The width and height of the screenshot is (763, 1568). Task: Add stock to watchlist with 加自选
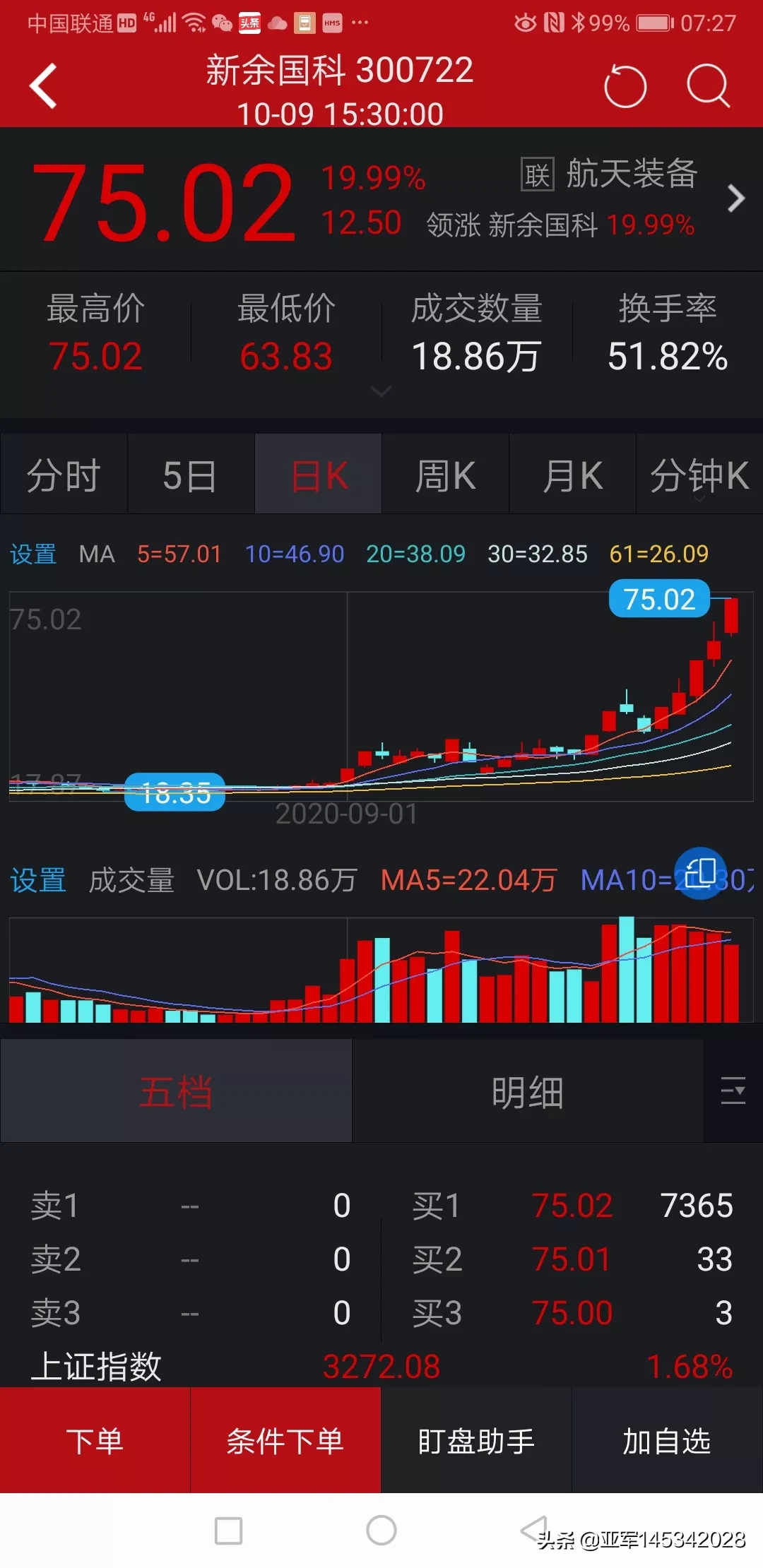[x=667, y=1441]
